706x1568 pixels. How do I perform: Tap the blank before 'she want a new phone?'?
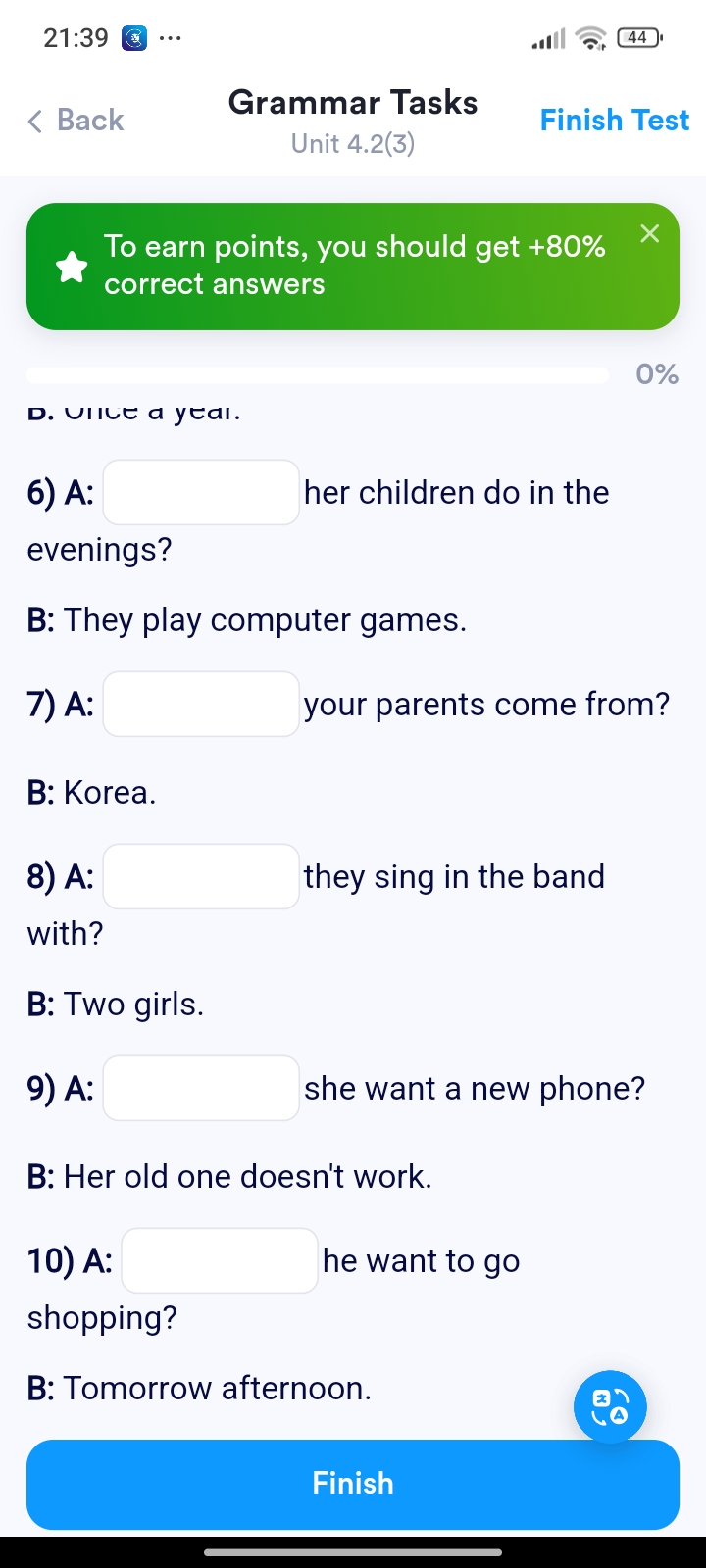pyautogui.click(x=201, y=1088)
